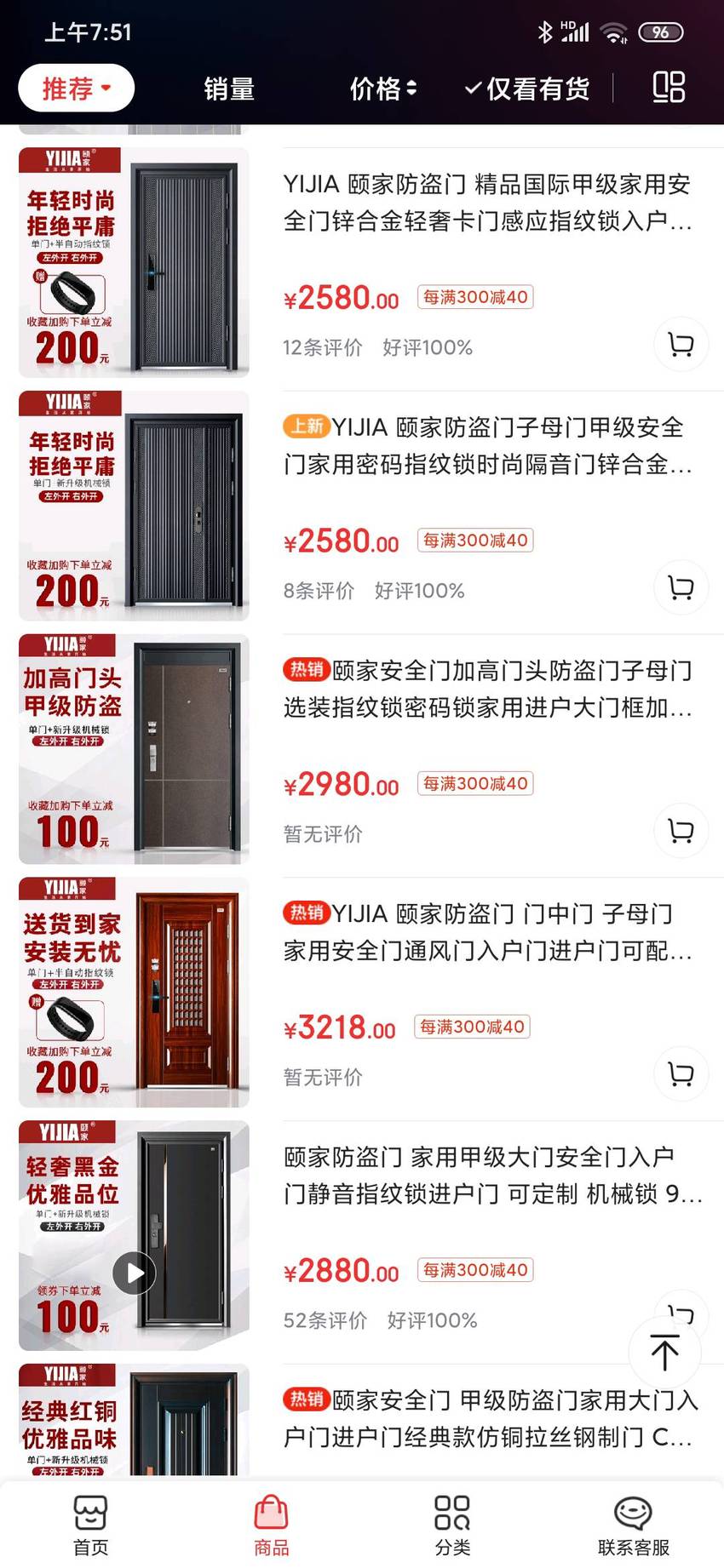Open the ¥2880 家用甲级大门 product
This screenshot has height=1568, width=724.
492,1176
